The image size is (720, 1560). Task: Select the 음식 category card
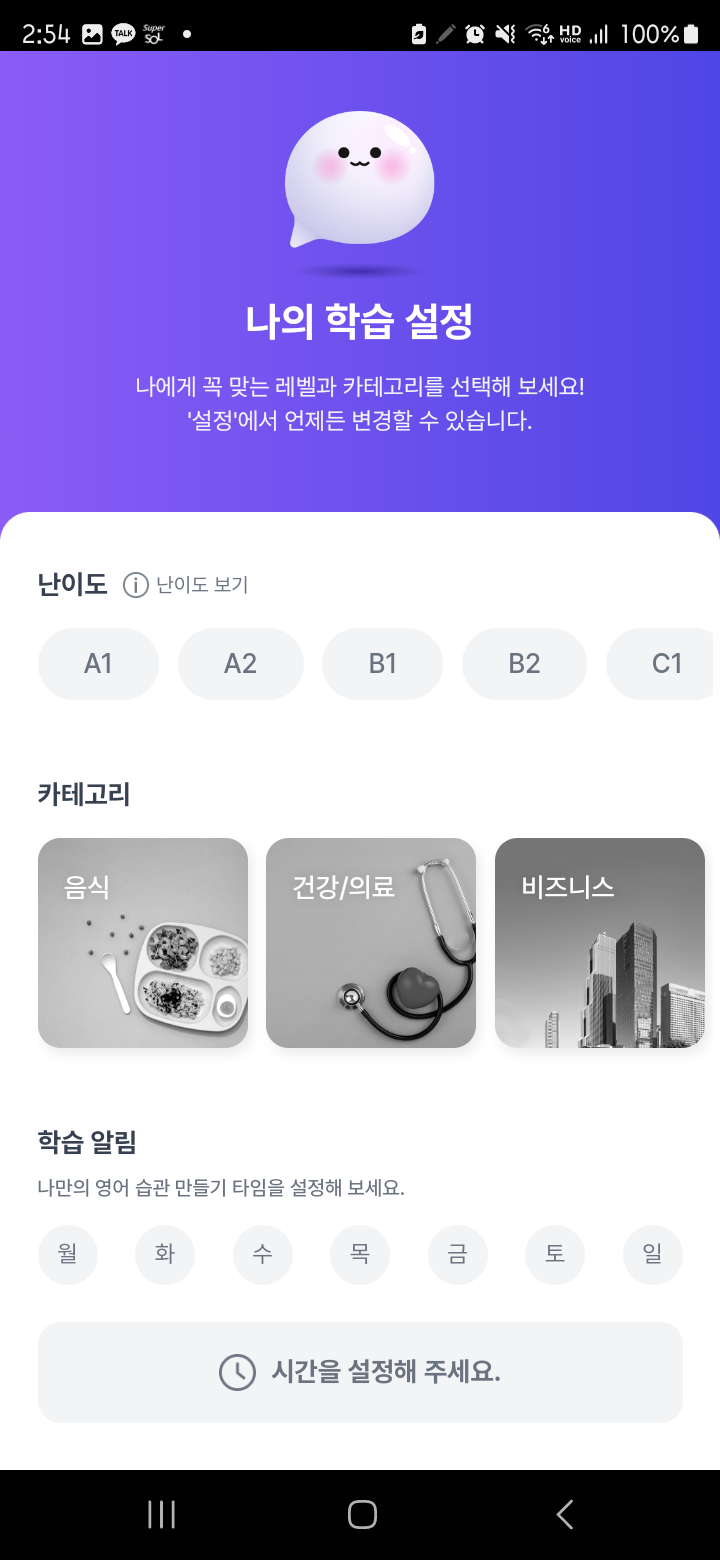click(143, 943)
